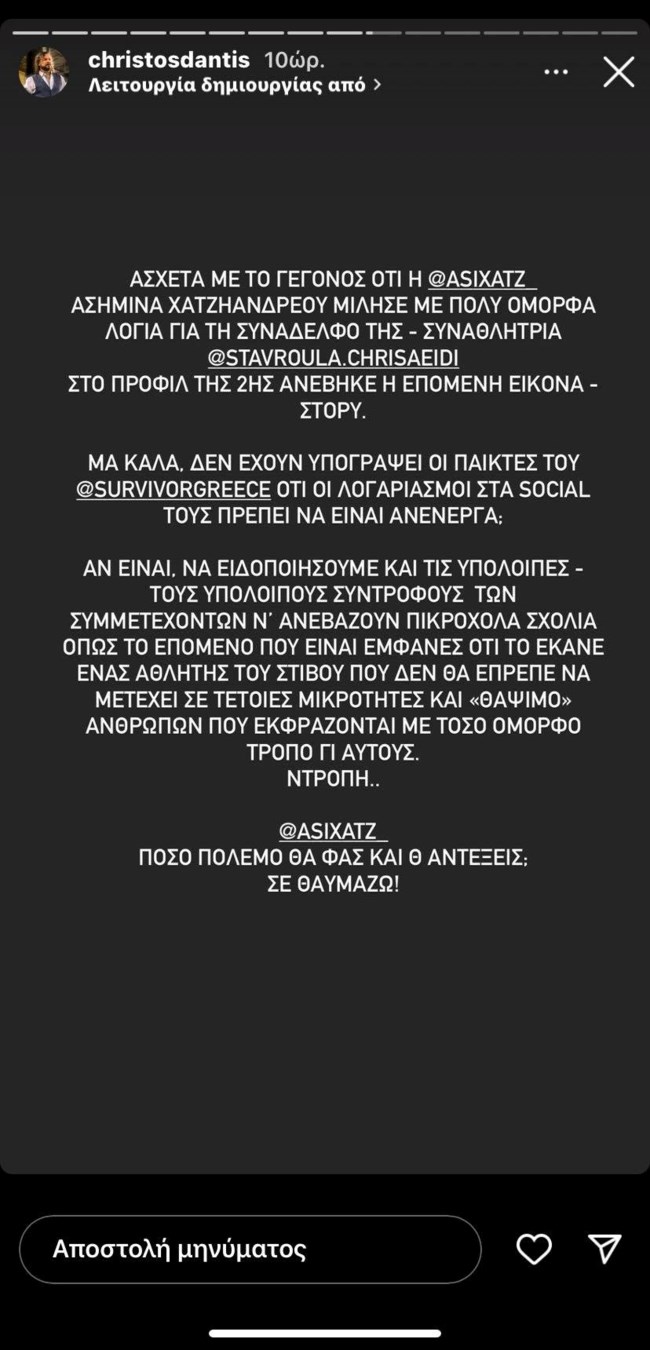650x1350 pixels.
Task: Share the story via paper plane icon
Action: pyautogui.click(x=604, y=1248)
